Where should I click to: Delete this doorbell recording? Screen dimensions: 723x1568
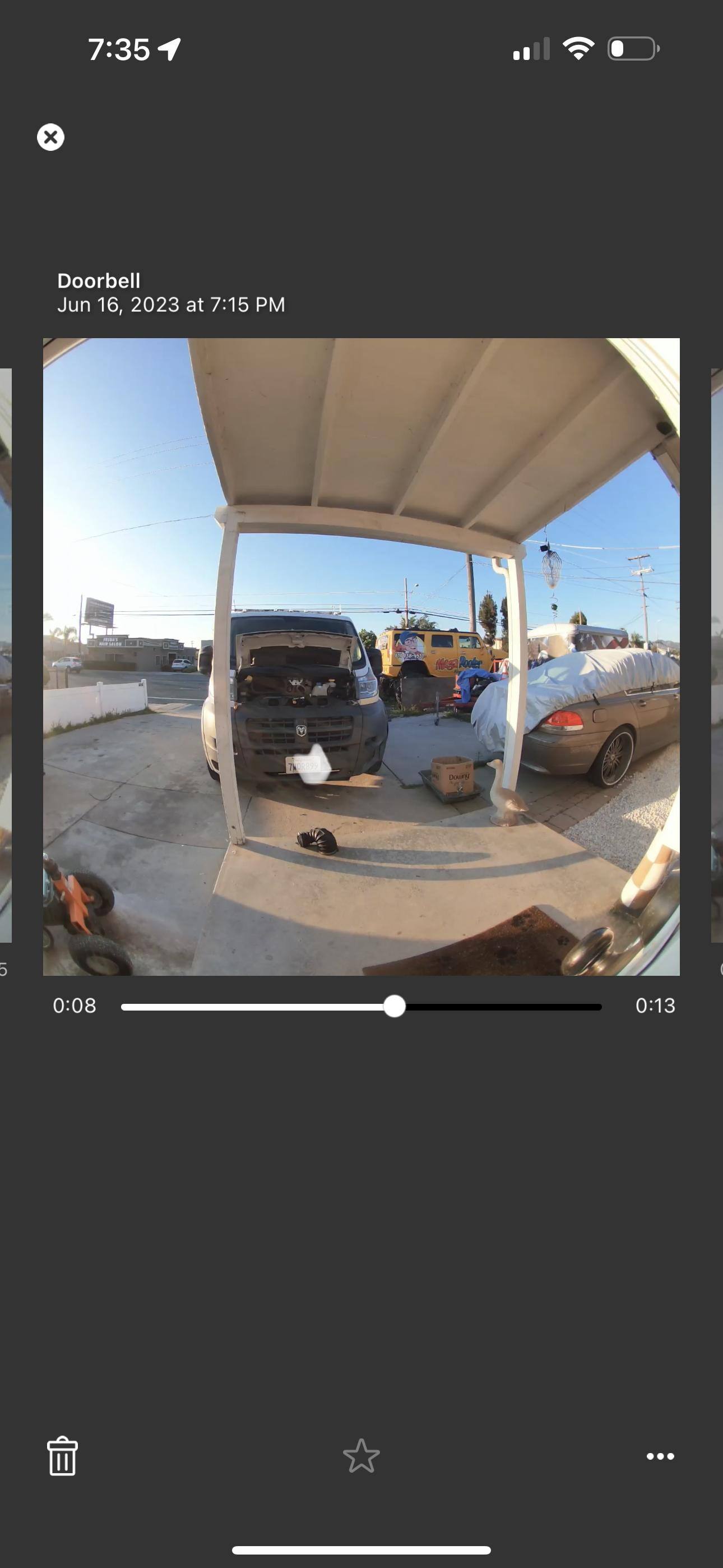[x=62, y=1456]
